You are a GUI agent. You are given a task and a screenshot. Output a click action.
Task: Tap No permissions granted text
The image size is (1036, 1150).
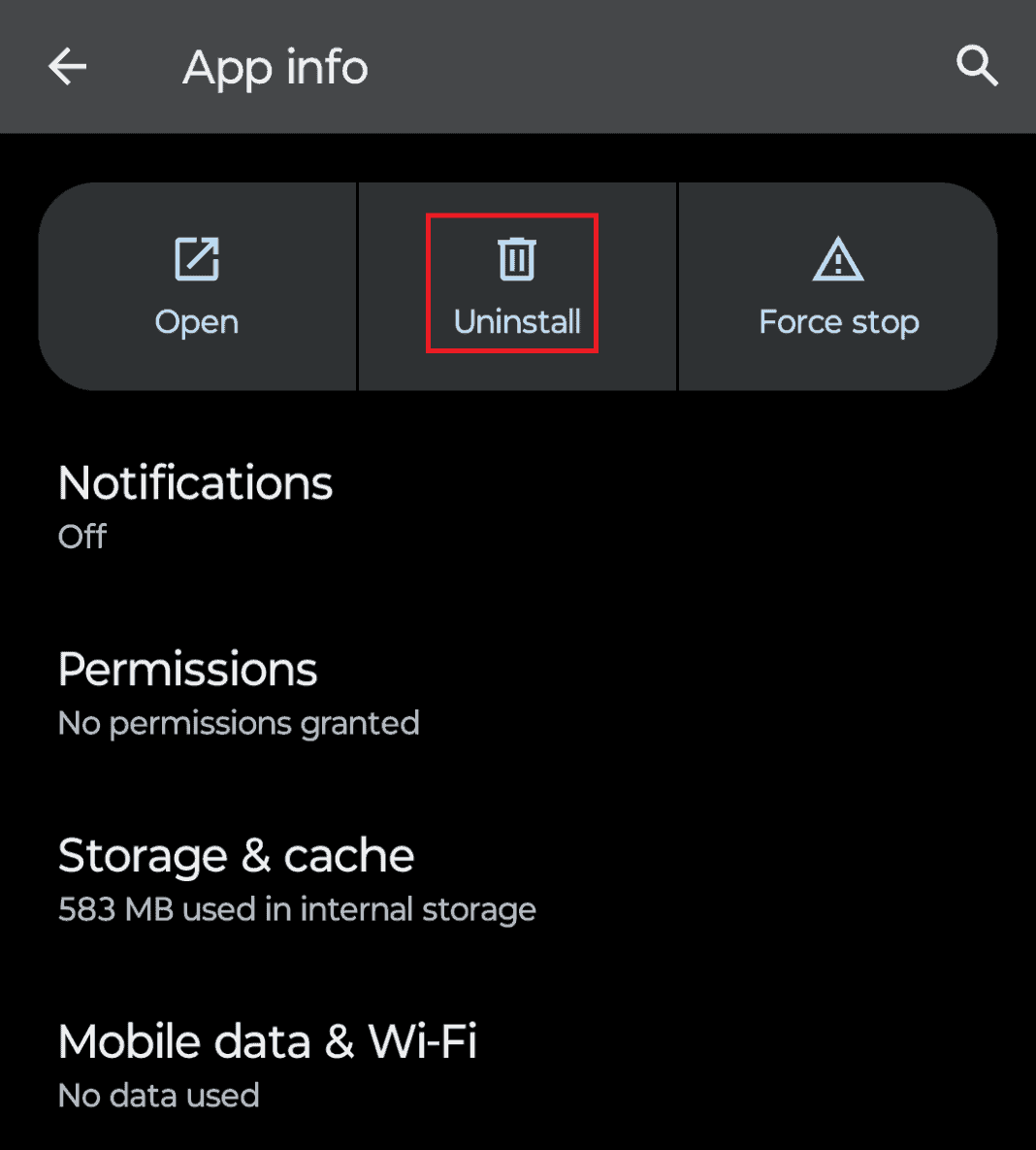(239, 722)
